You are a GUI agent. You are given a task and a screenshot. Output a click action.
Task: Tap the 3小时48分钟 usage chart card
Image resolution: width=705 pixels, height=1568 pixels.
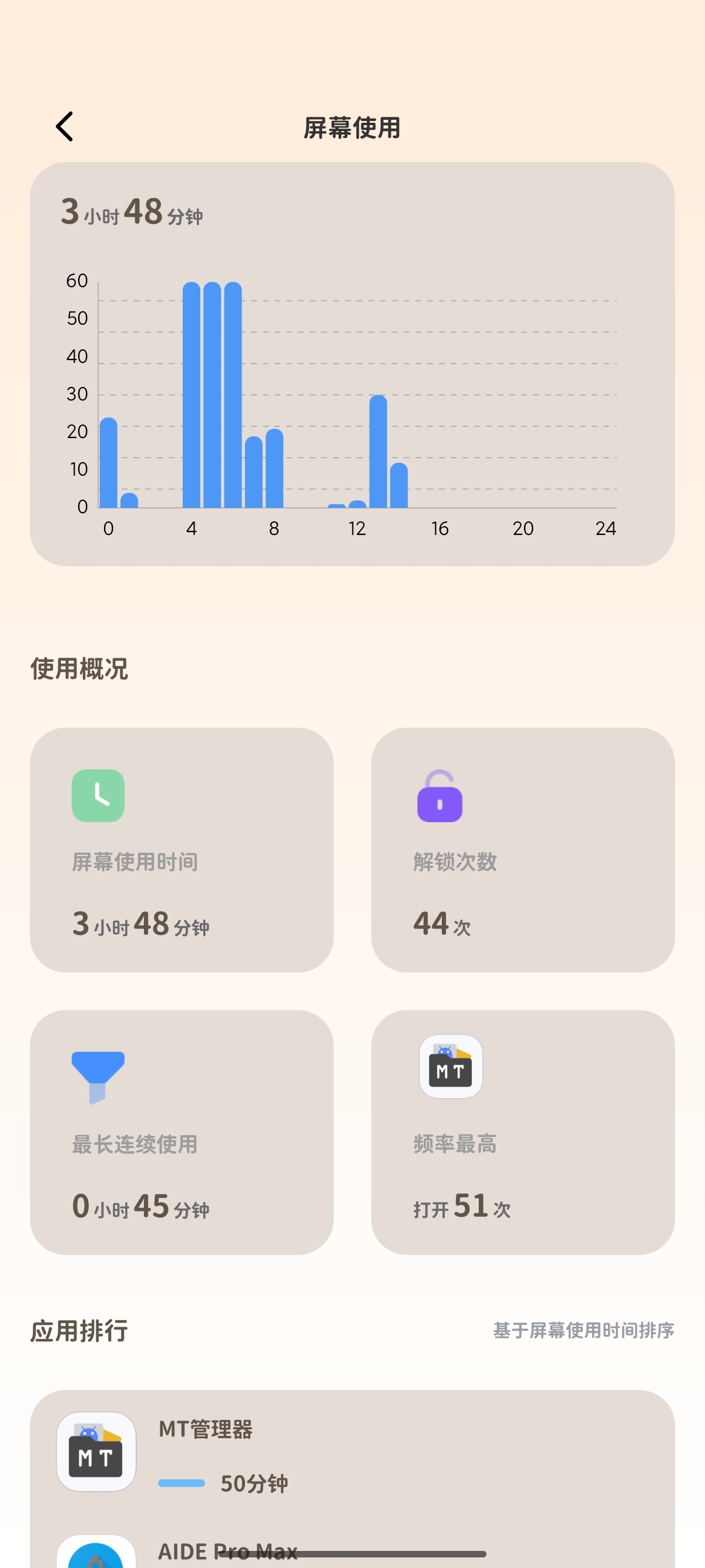(x=352, y=364)
